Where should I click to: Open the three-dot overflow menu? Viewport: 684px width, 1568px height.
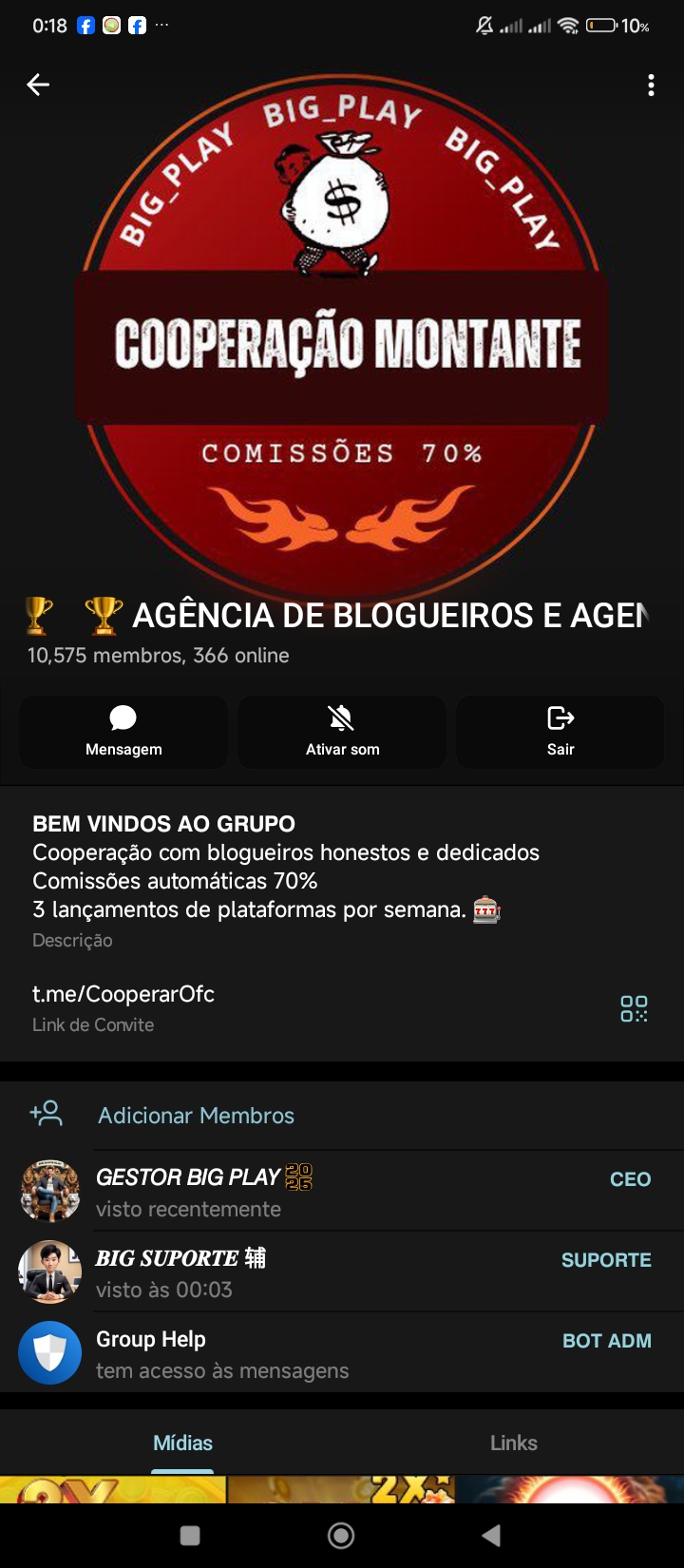651,85
